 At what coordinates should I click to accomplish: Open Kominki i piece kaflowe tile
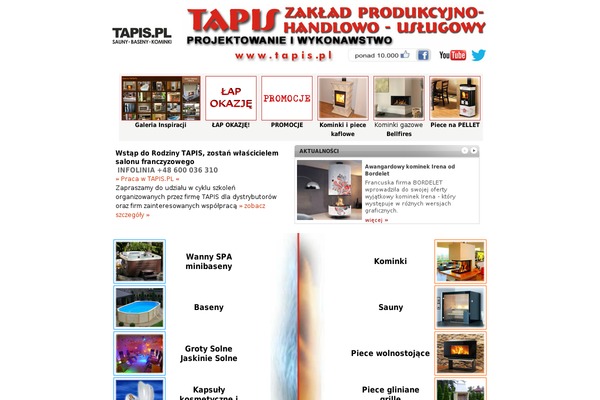343,98
